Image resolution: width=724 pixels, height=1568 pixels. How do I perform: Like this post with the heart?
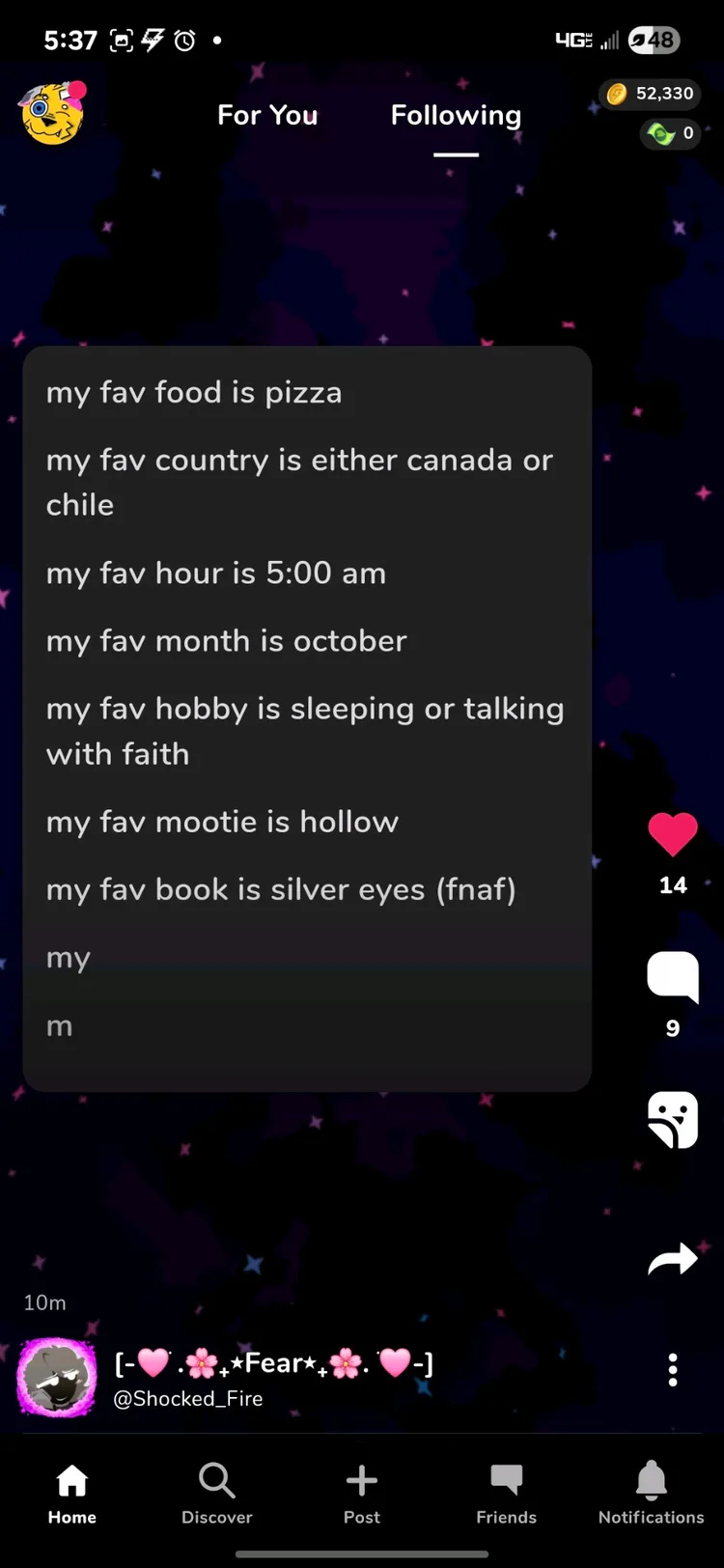point(673,834)
